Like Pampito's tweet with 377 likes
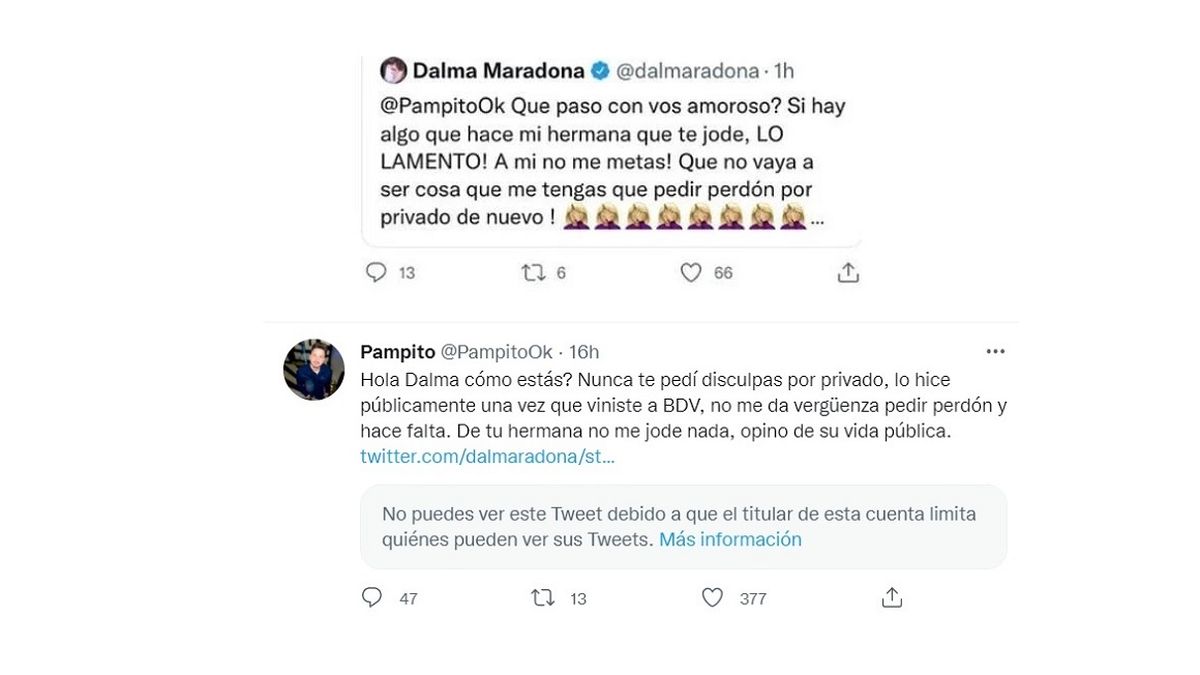The width and height of the screenshot is (1200, 675). (712, 598)
